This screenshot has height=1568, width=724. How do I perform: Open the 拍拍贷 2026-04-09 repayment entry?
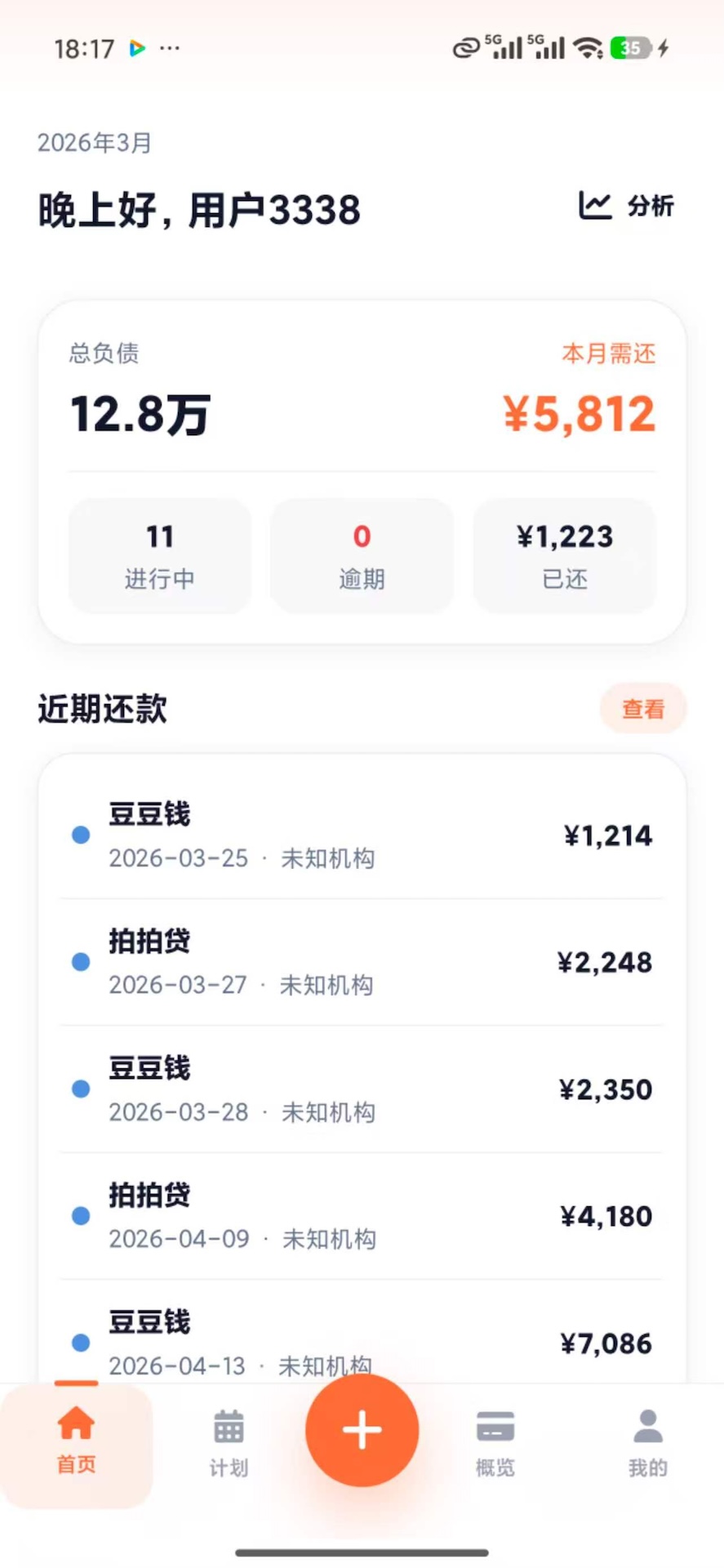click(362, 1215)
